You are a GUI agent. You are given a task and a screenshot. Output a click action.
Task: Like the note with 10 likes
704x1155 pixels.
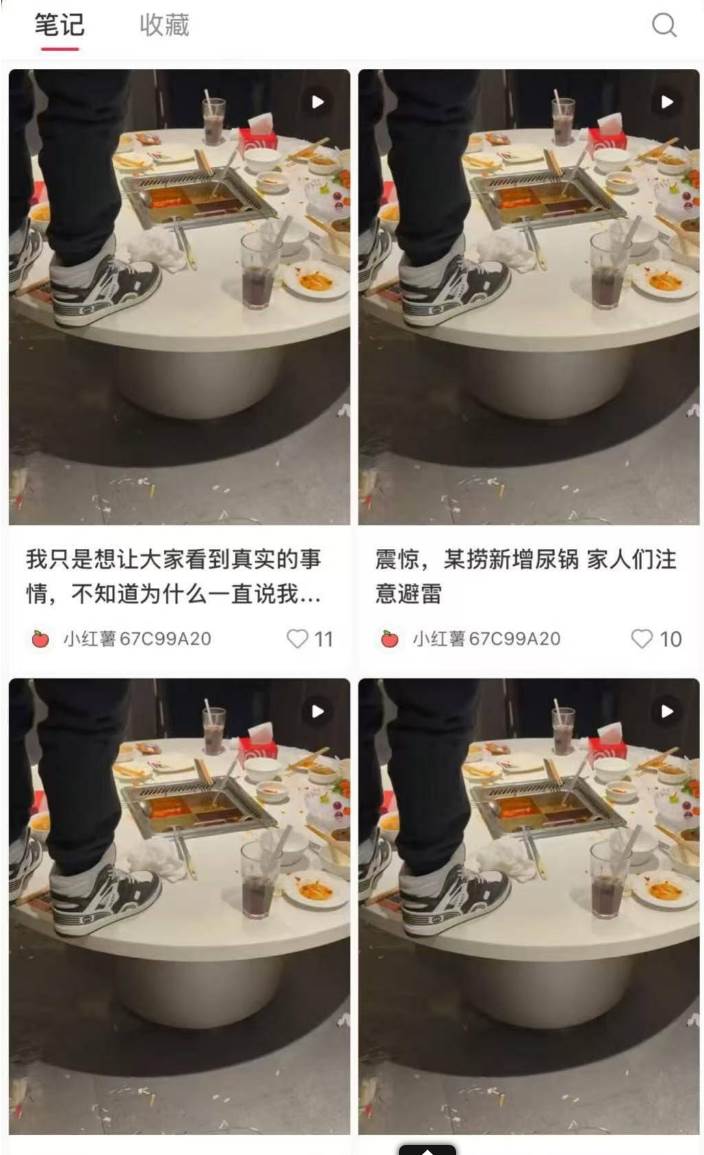point(642,639)
